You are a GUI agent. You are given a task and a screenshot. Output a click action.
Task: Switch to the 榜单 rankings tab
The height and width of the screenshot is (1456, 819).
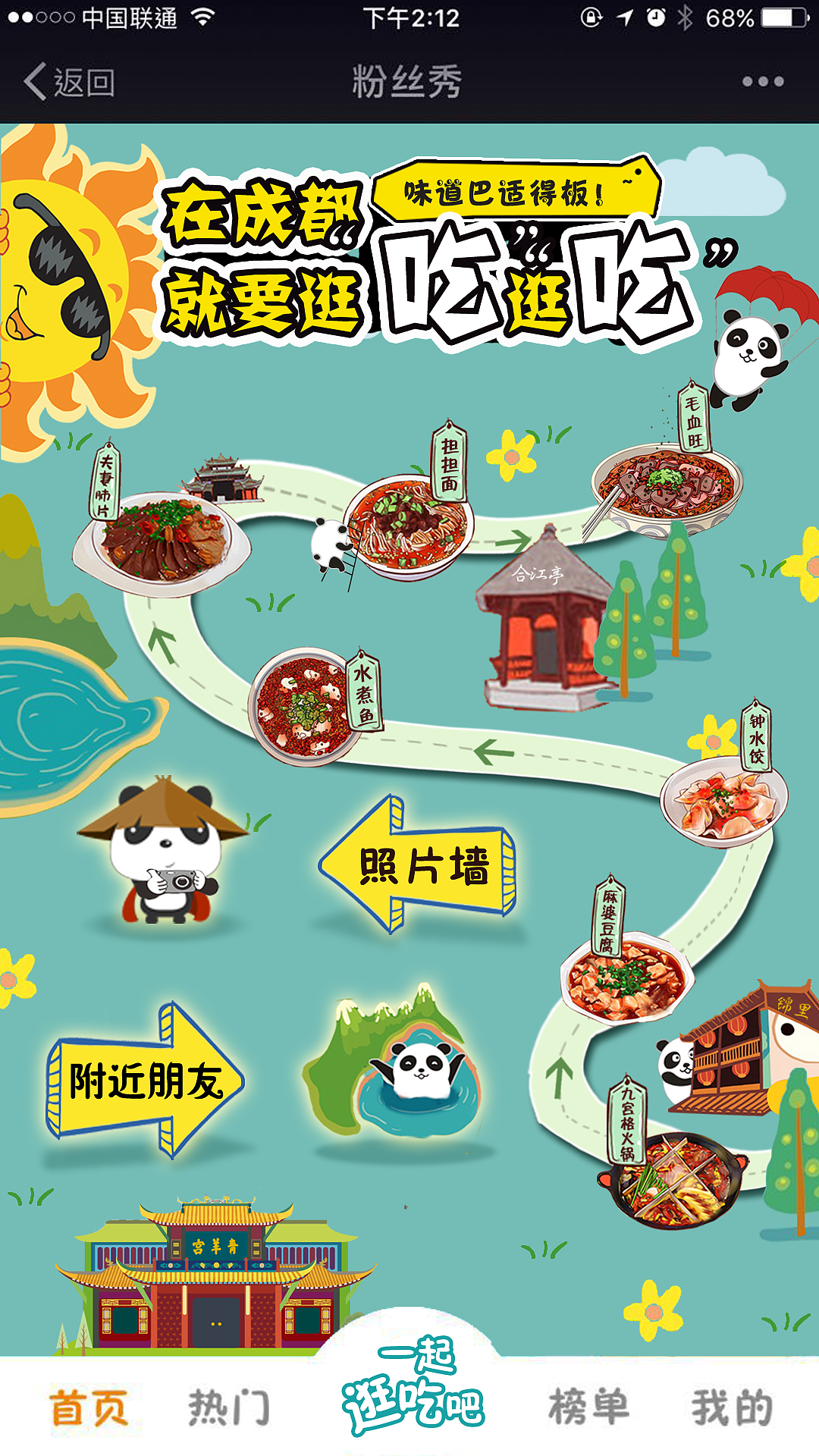pyautogui.click(x=588, y=1407)
